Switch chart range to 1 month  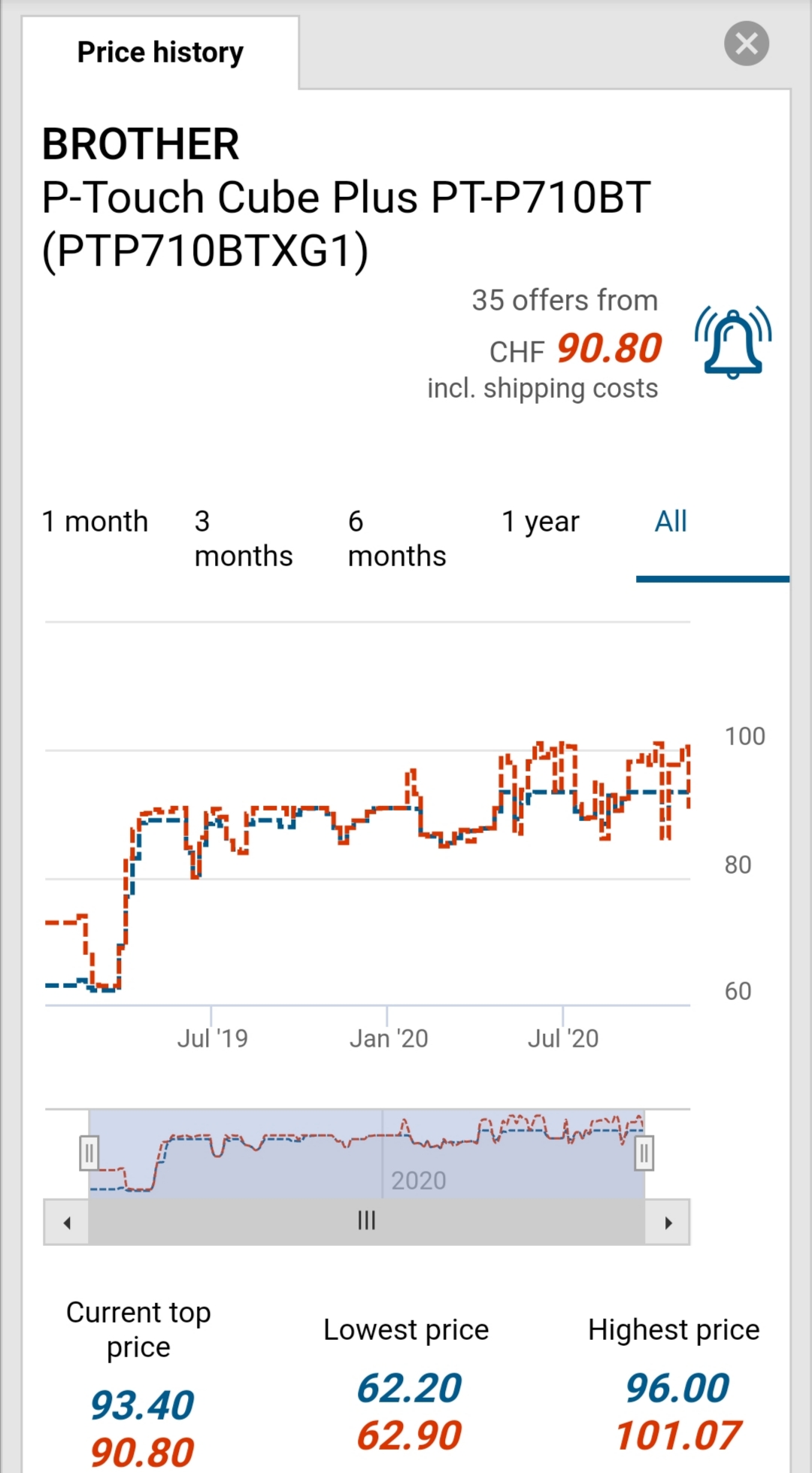(x=95, y=522)
